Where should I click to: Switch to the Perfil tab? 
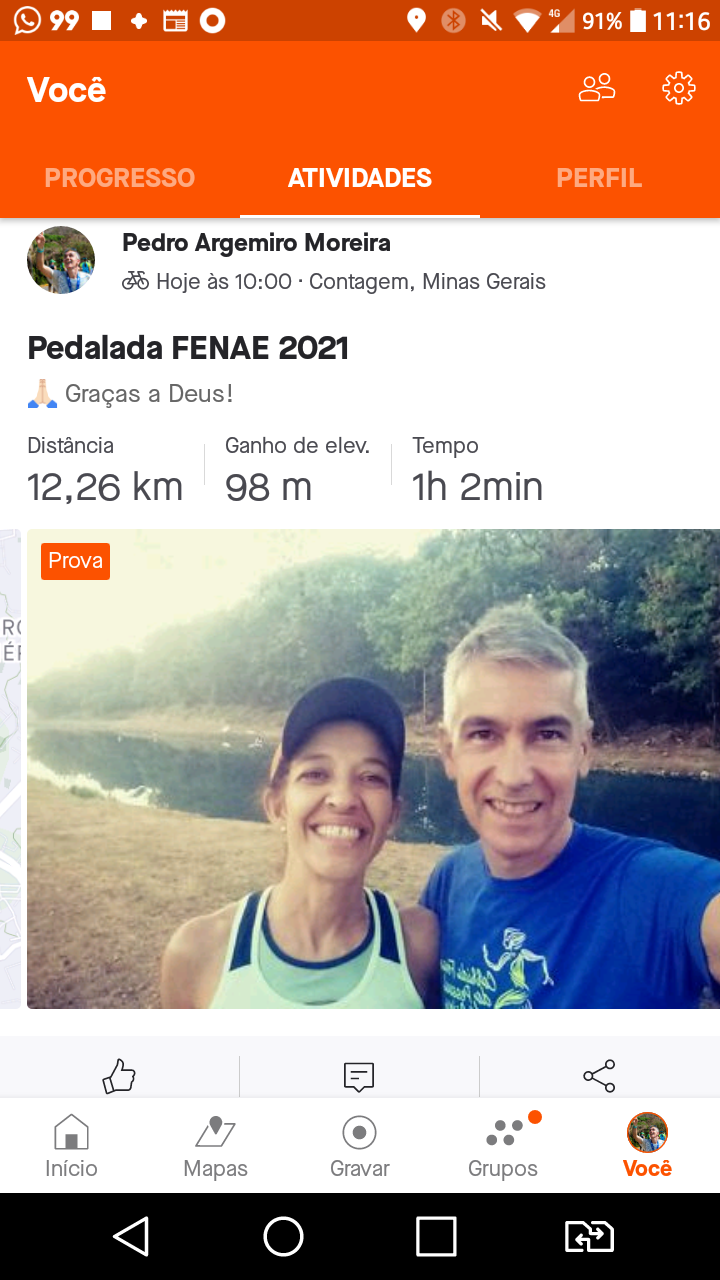pyautogui.click(x=599, y=178)
